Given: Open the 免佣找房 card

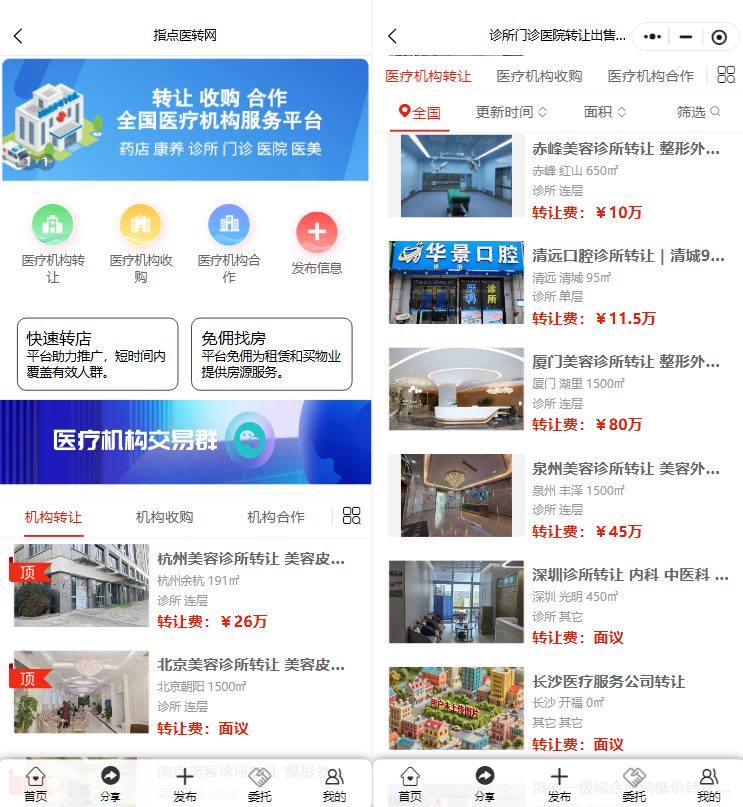Looking at the screenshot, I should point(271,354).
